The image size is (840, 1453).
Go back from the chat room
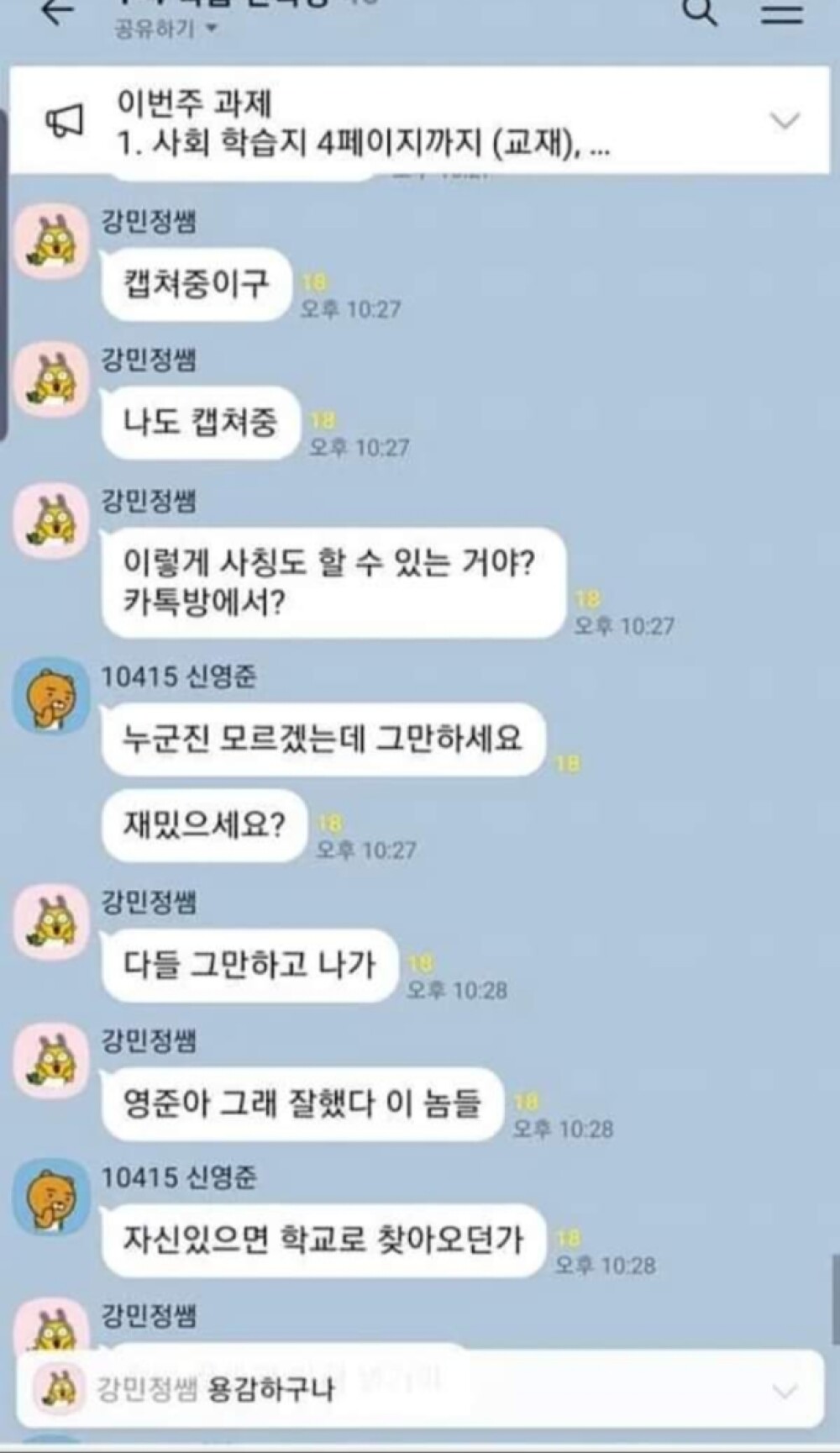tap(58, 12)
